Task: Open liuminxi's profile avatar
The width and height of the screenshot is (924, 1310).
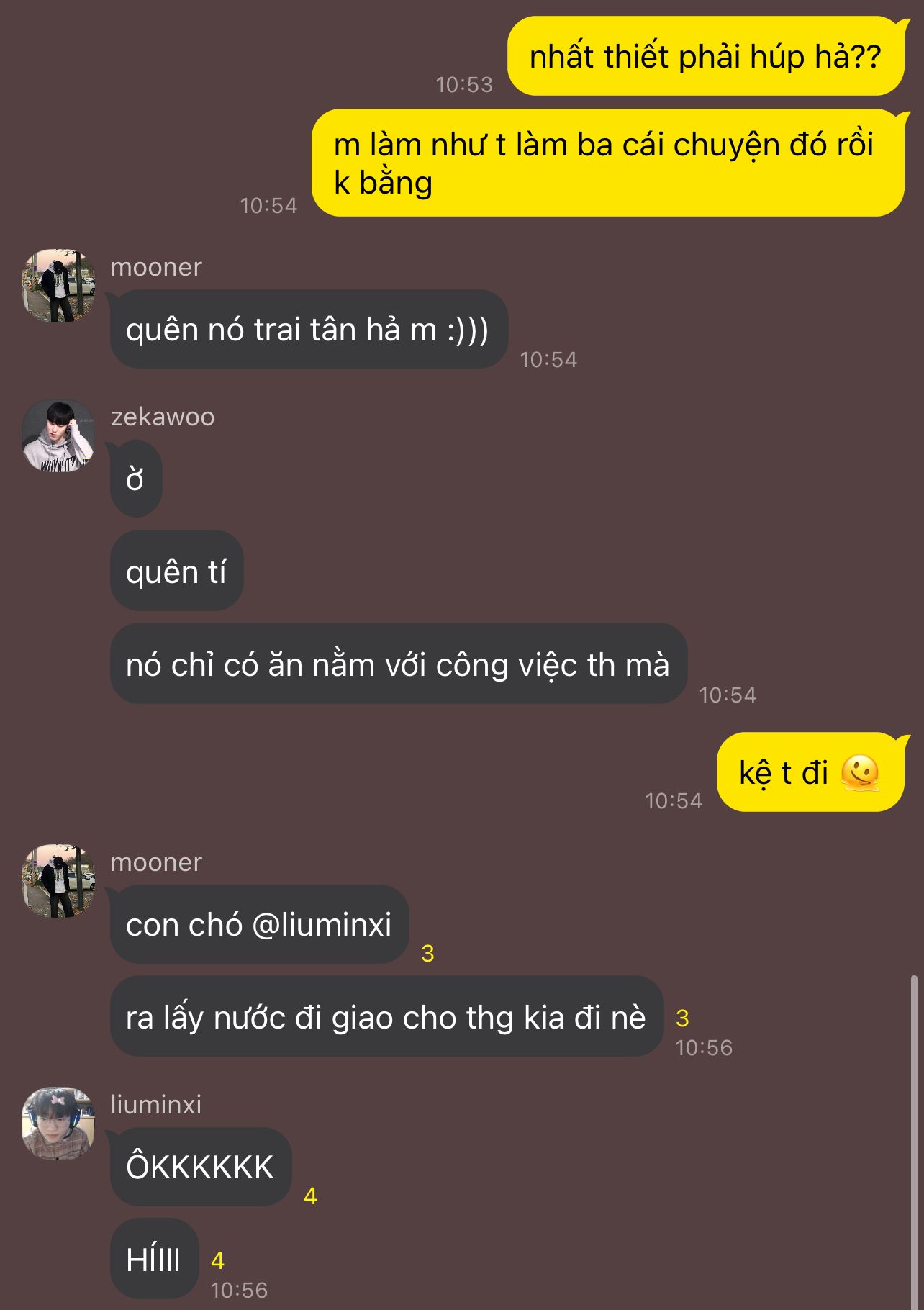Action: (58, 1124)
